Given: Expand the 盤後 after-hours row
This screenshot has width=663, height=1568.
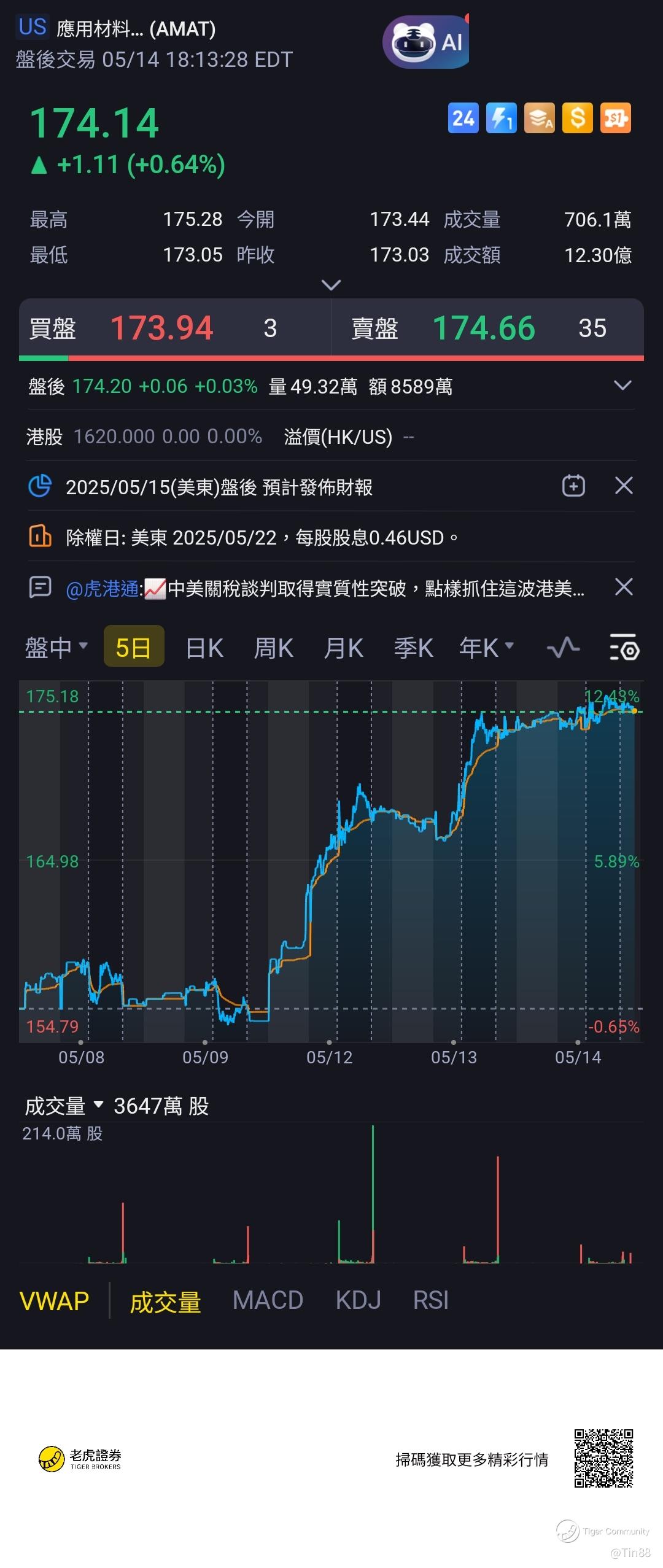Looking at the screenshot, I should click(x=622, y=386).
